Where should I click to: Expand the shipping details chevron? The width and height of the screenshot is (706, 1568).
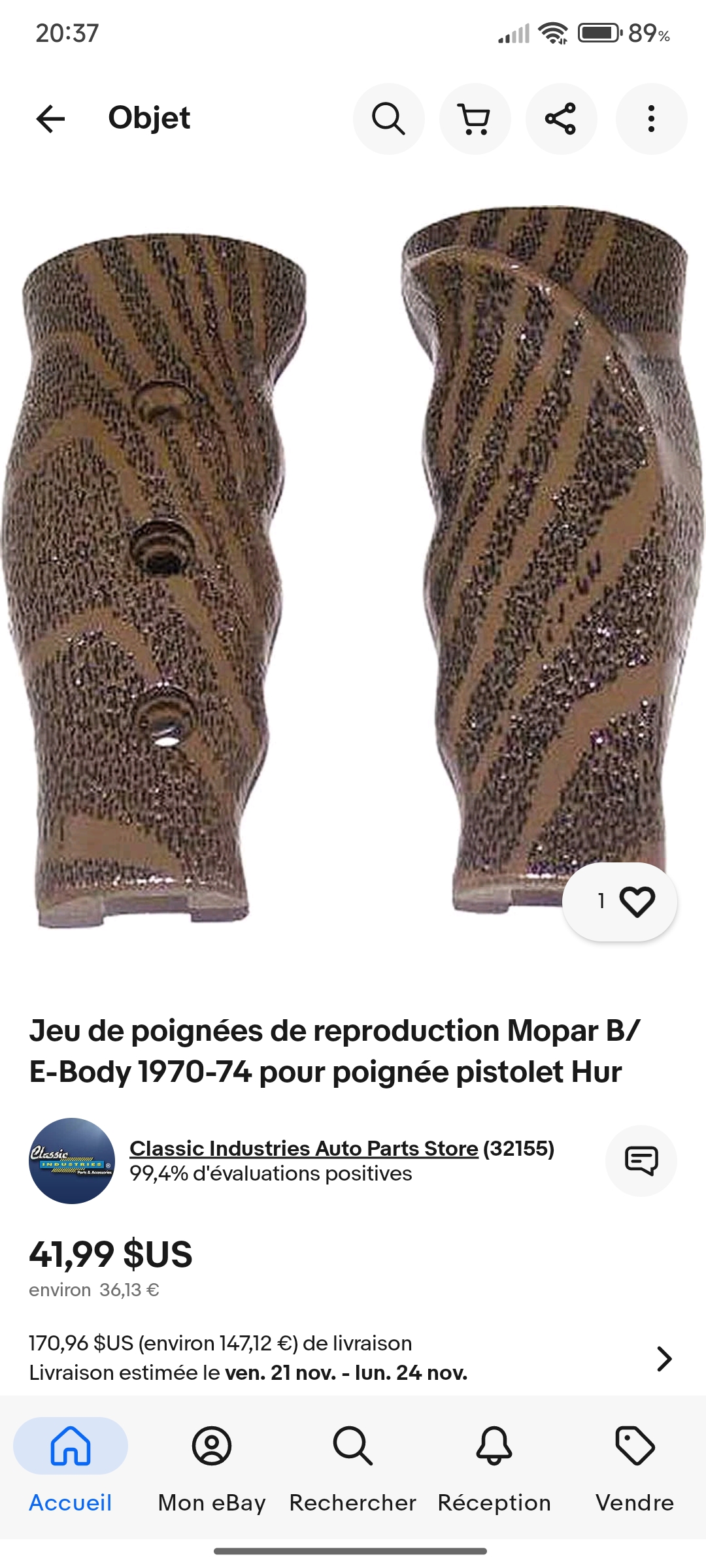(664, 1358)
